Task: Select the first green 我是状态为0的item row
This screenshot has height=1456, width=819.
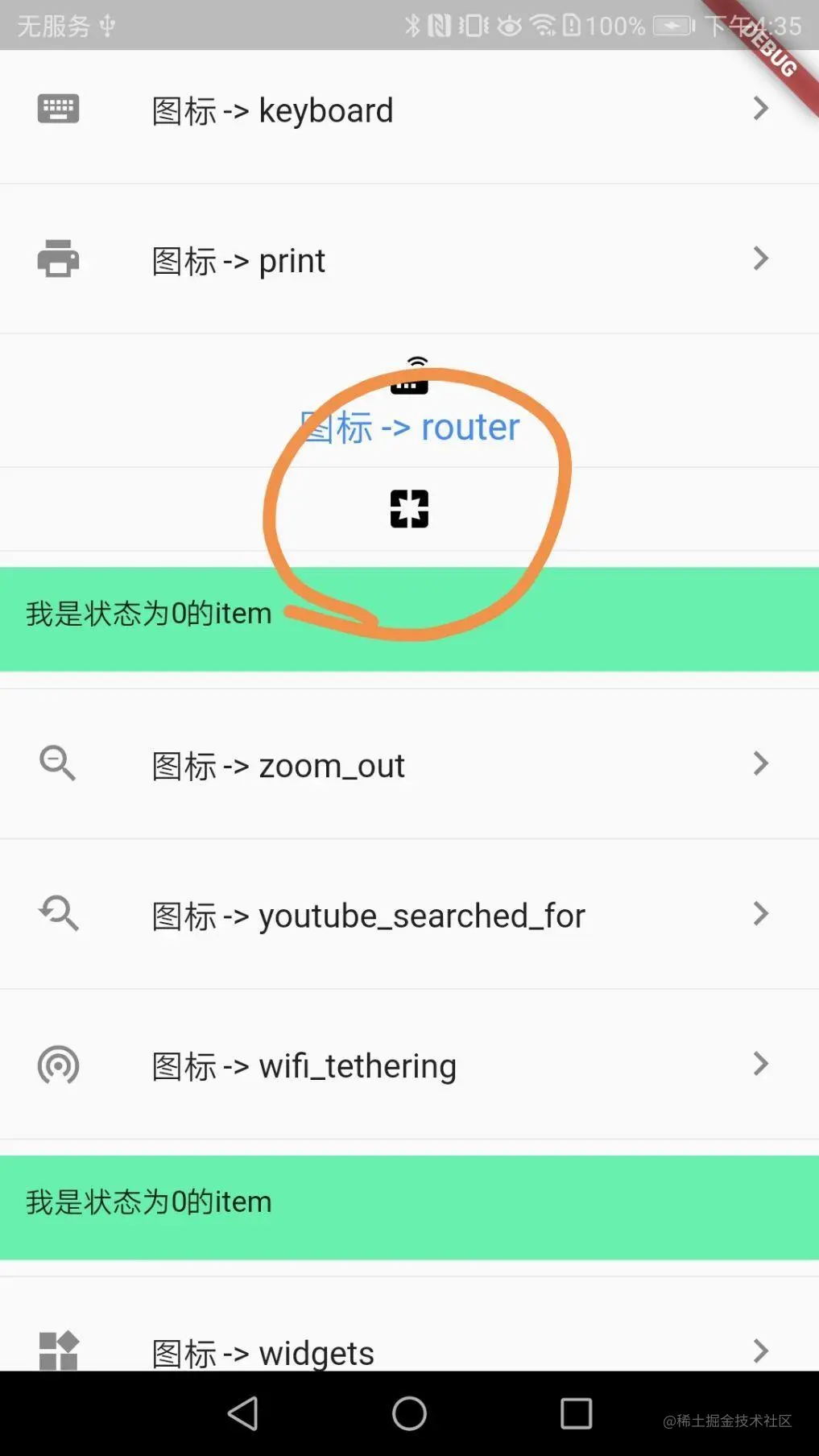Action: (x=148, y=614)
